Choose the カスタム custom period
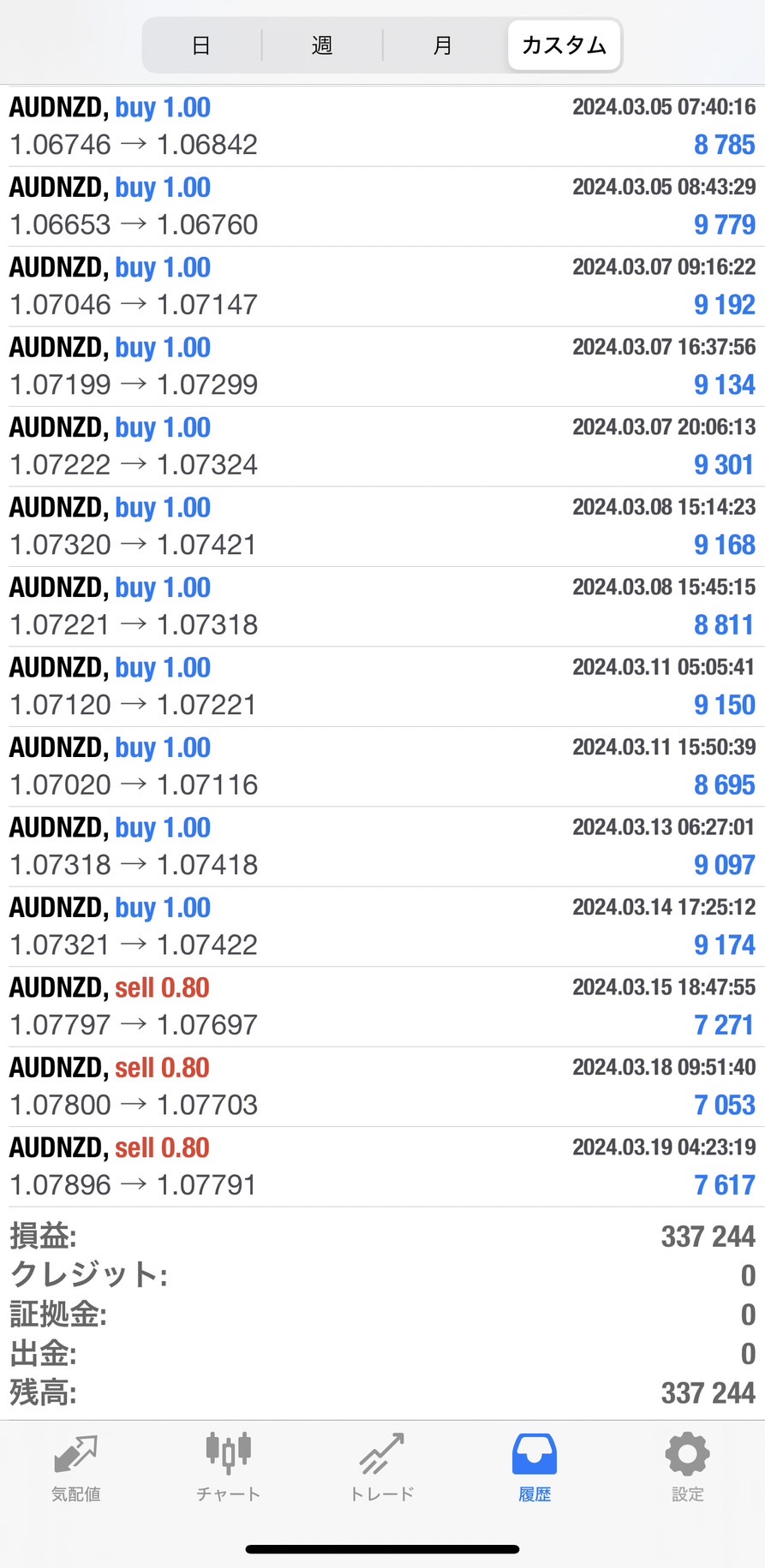The image size is (765, 1568). tap(564, 45)
